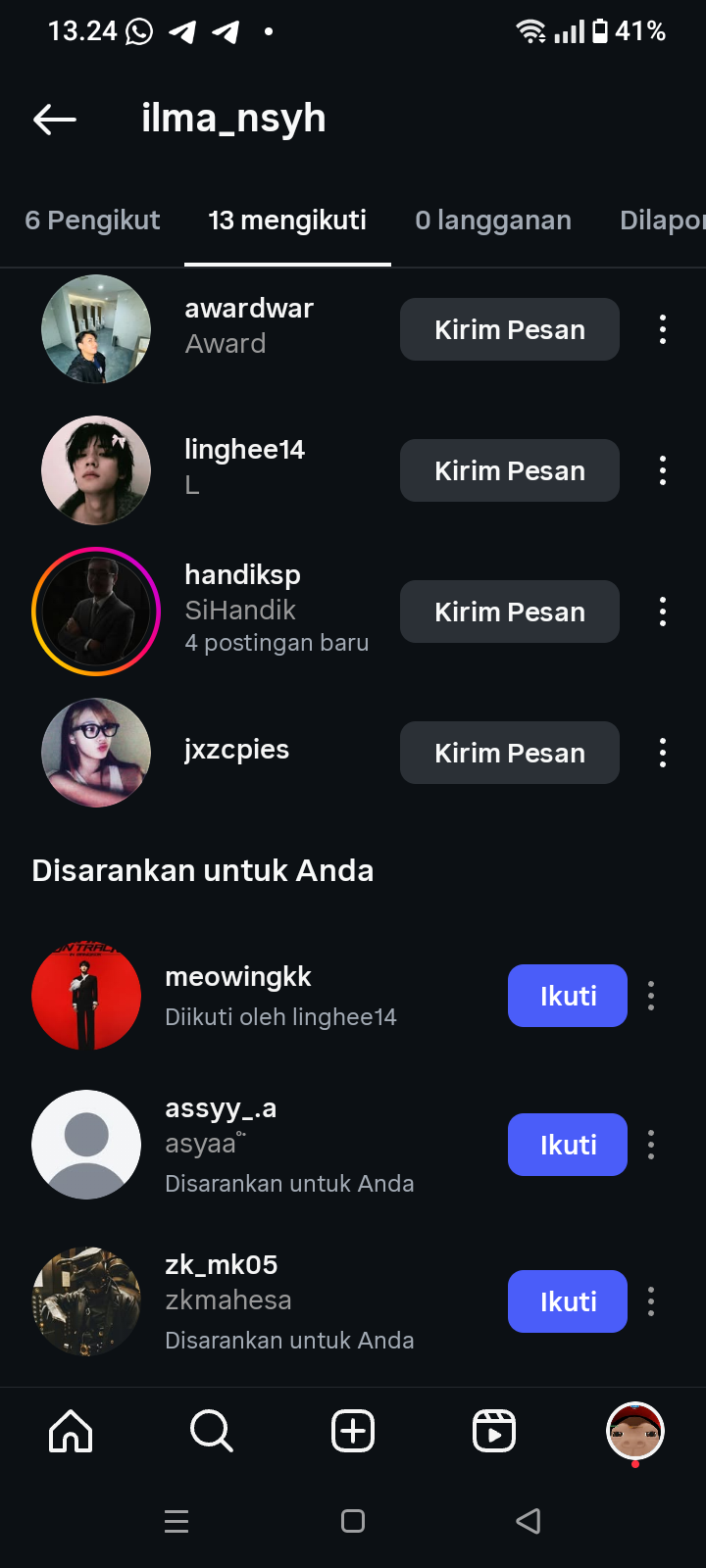
Task: Open the options menu for meowingkk
Action: [651, 996]
